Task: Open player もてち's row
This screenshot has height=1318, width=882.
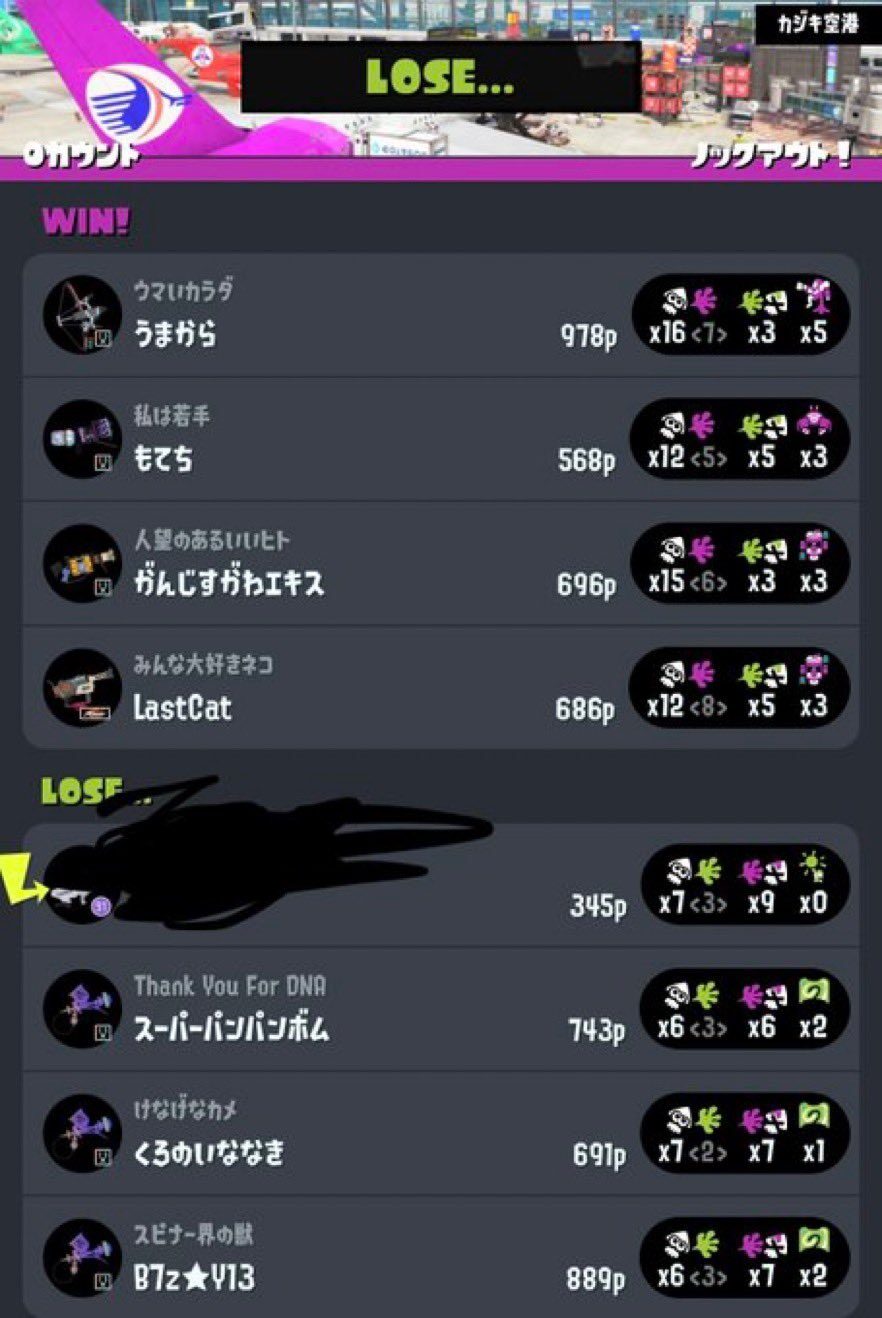Action: [440, 440]
